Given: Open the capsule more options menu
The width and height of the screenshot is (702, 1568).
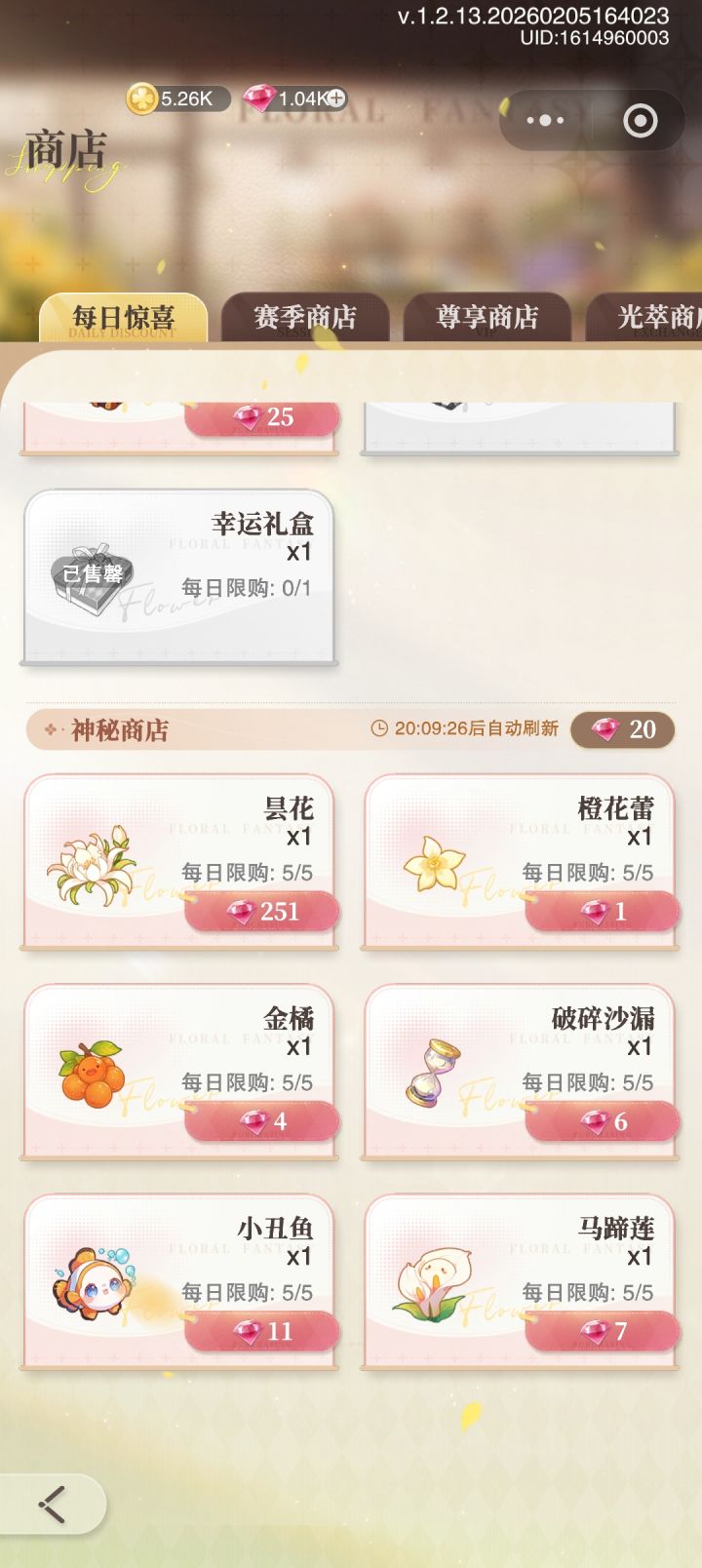Looking at the screenshot, I should [546, 120].
